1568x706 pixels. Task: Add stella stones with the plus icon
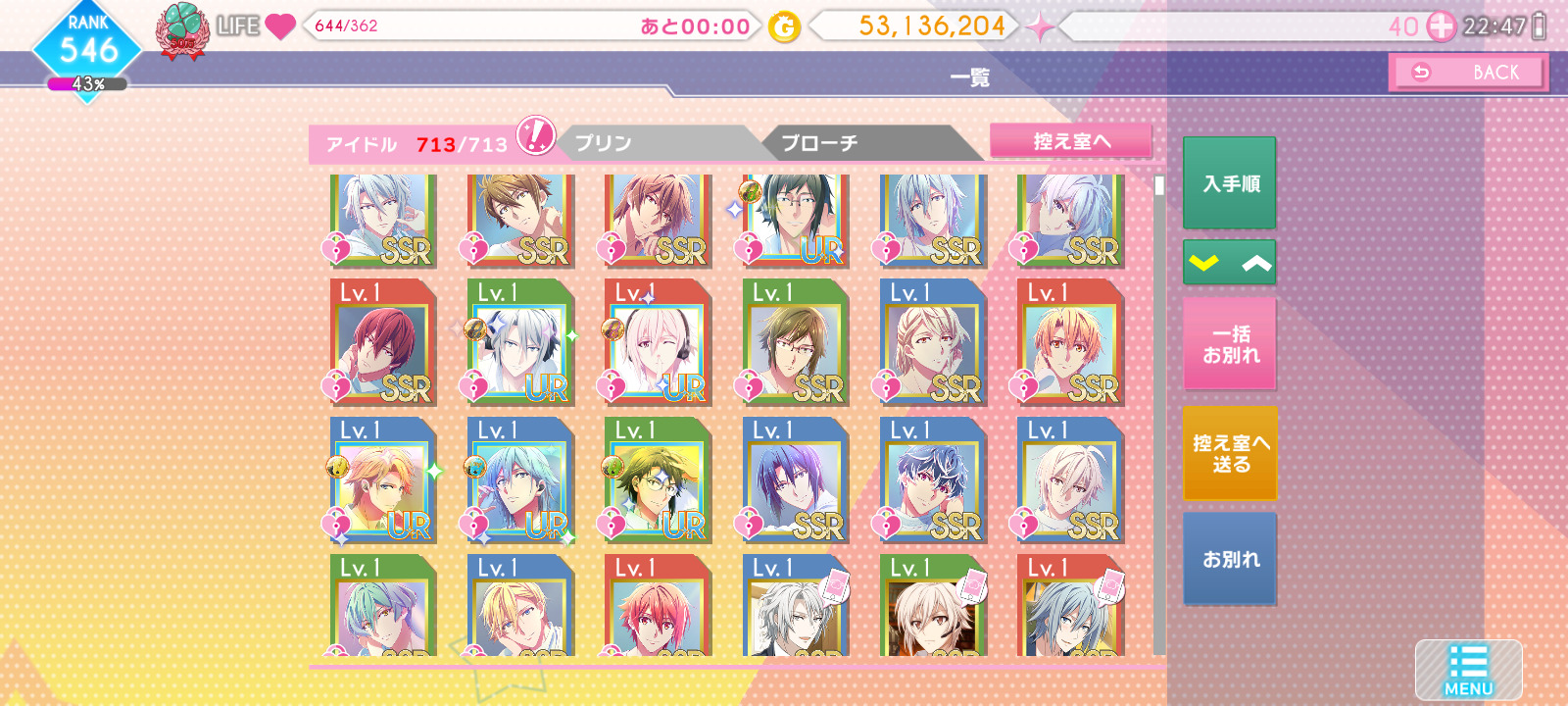tap(1440, 26)
